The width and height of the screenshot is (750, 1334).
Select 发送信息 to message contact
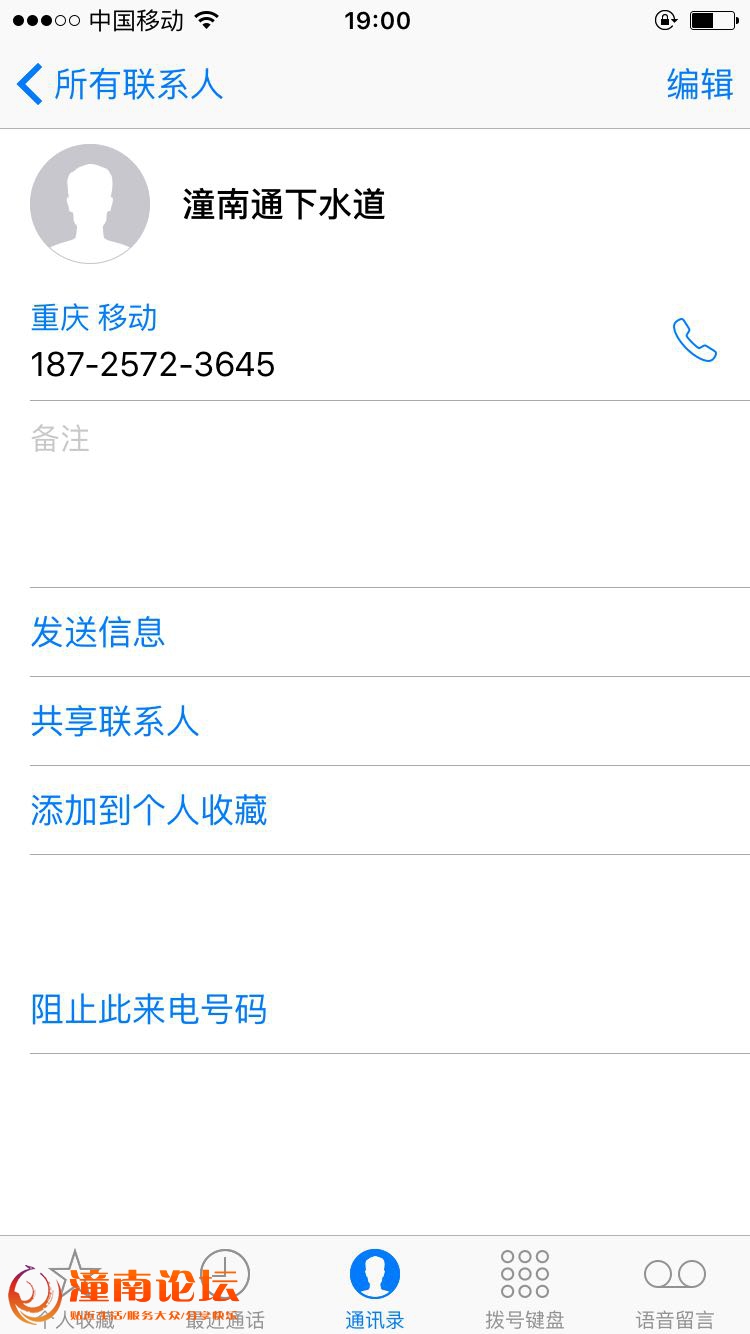click(x=390, y=632)
